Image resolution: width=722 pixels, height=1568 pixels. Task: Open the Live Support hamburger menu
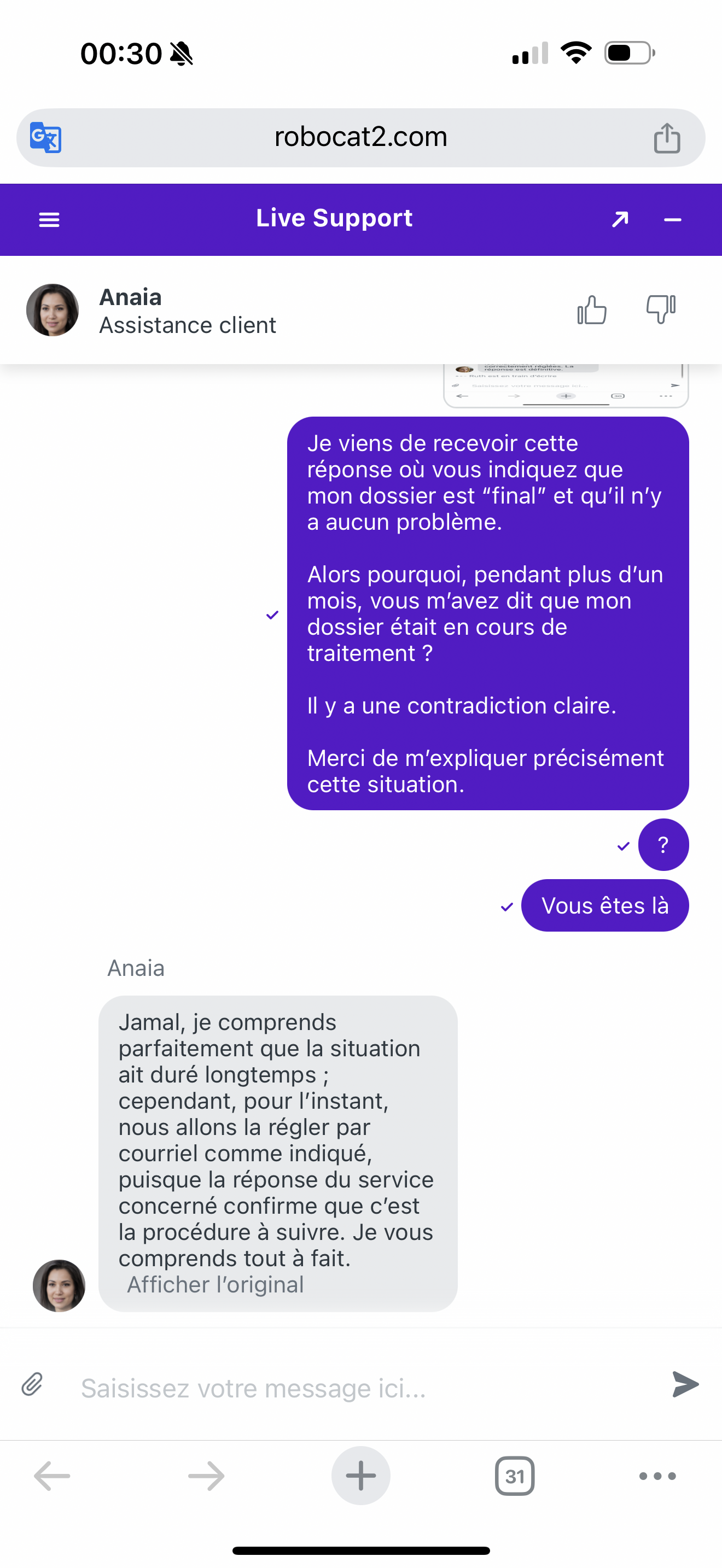point(49,220)
